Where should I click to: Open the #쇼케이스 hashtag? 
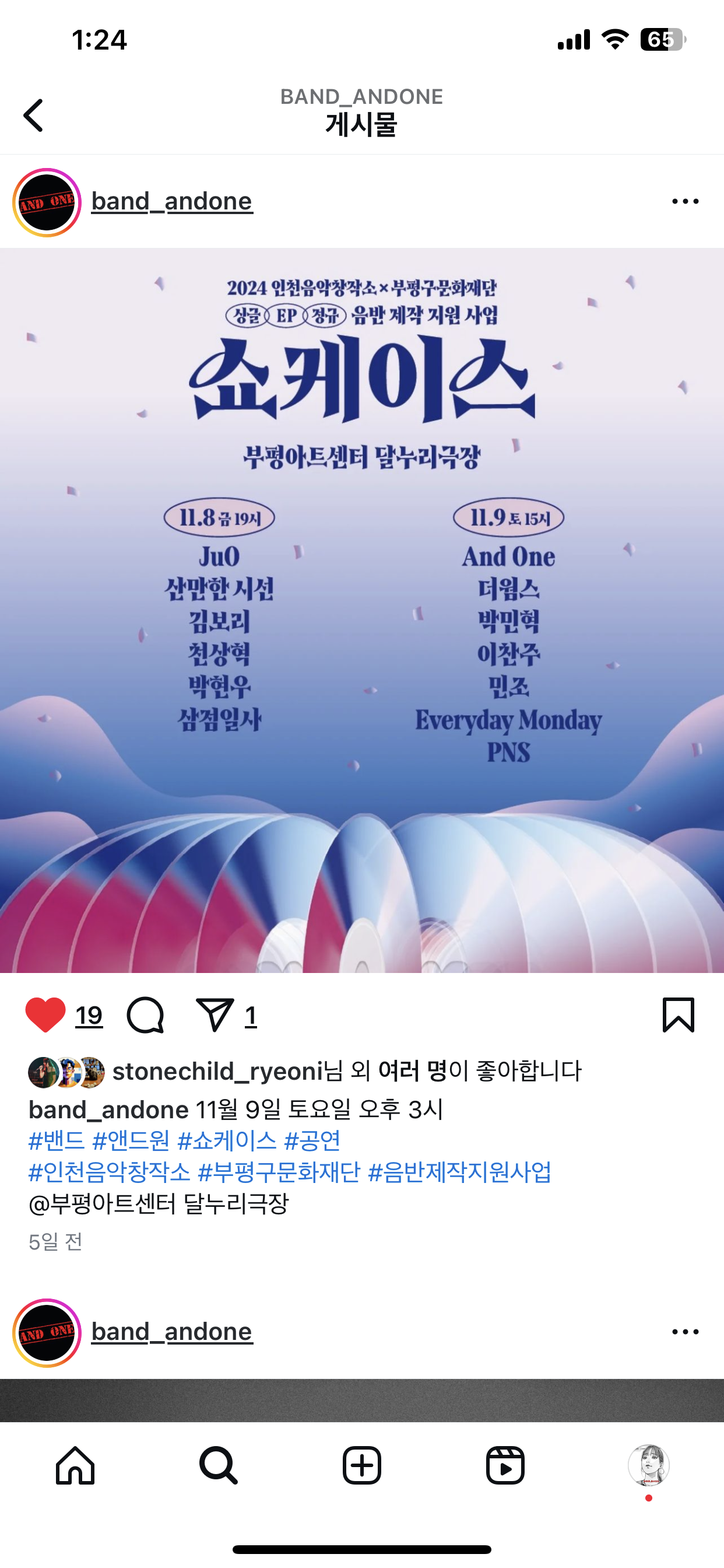(226, 1140)
